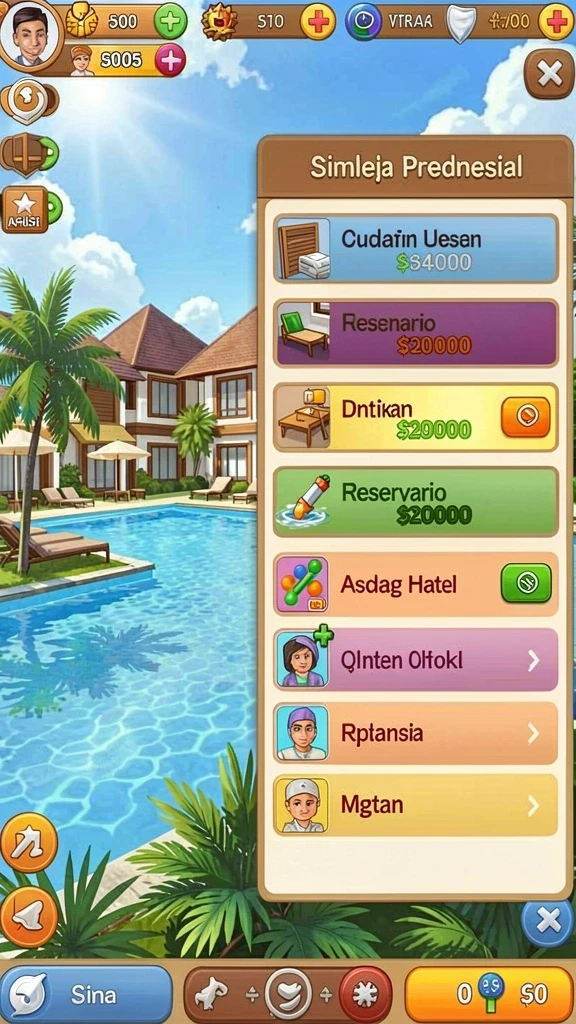Open the Mgtan row
Viewport: 576px width, 1024px height.
[x=415, y=805]
